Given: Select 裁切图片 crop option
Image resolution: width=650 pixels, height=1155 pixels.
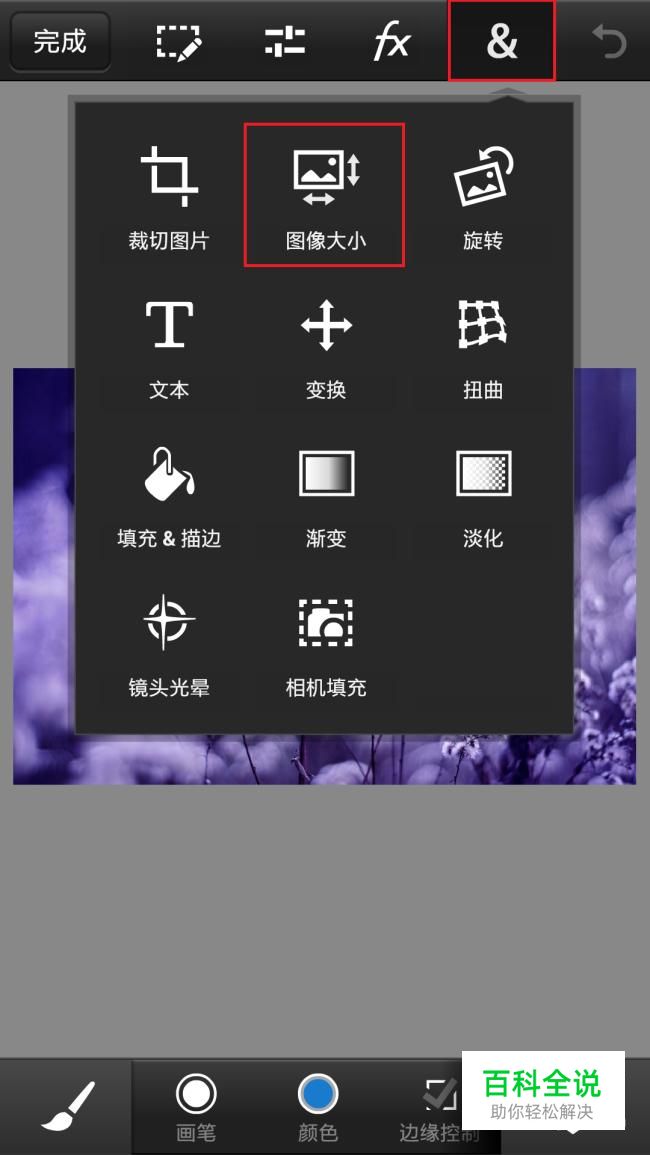Looking at the screenshot, I should (x=169, y=197).
